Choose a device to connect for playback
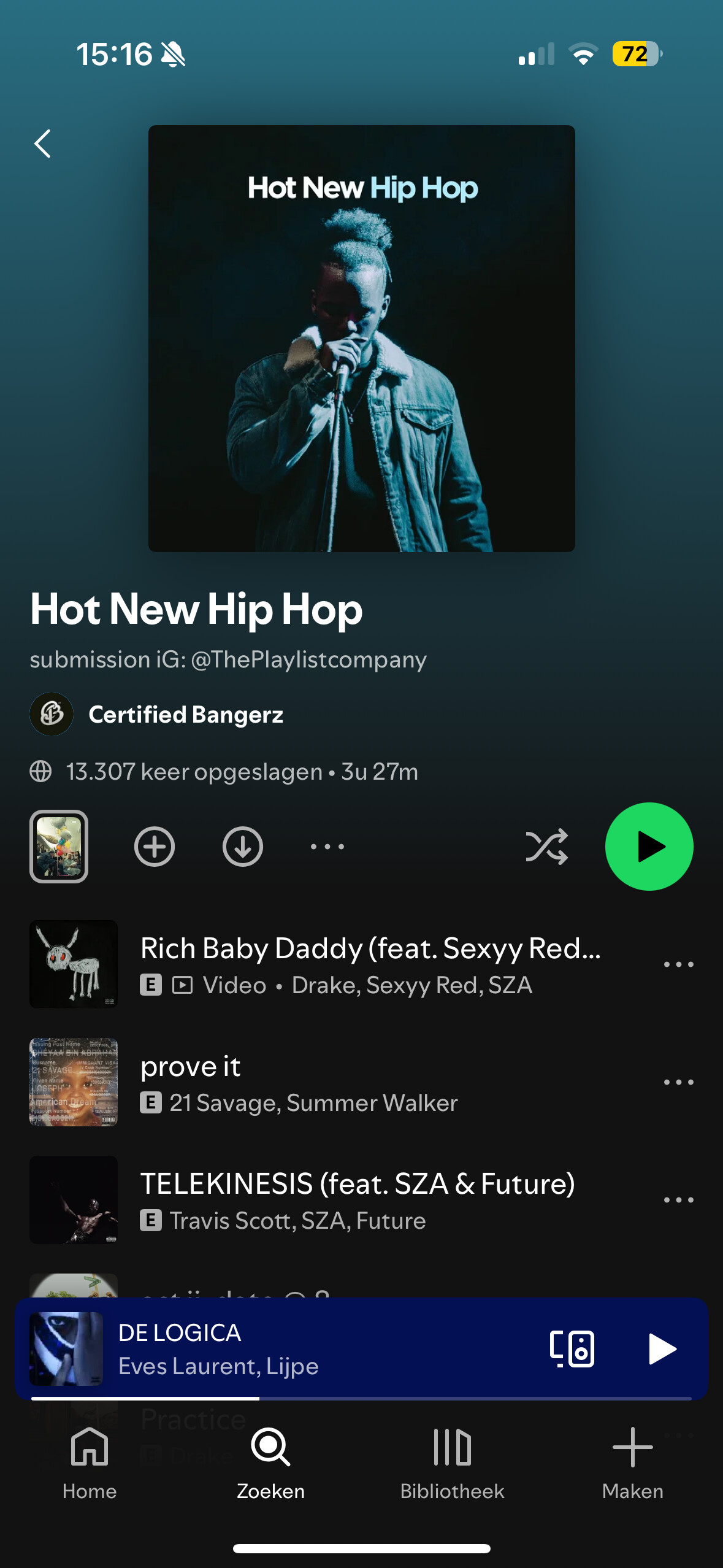The image size is (723, 1568). pyautogui.click(x=572, y=1348)
